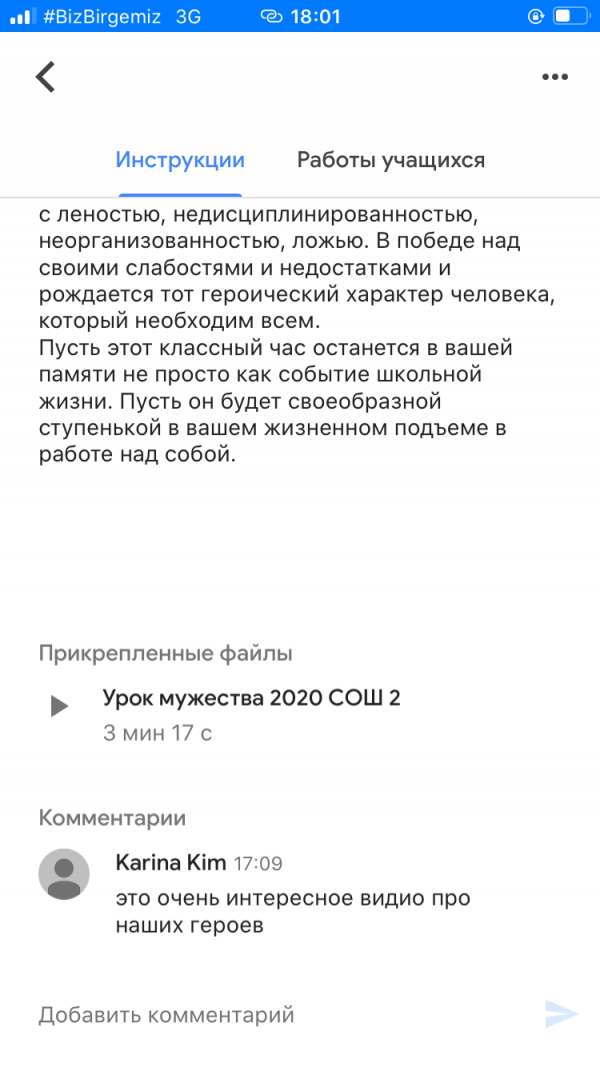Tap the Добавить комментарий field
This screenshot has height=1067, width=600.
tap(270, 1015)
